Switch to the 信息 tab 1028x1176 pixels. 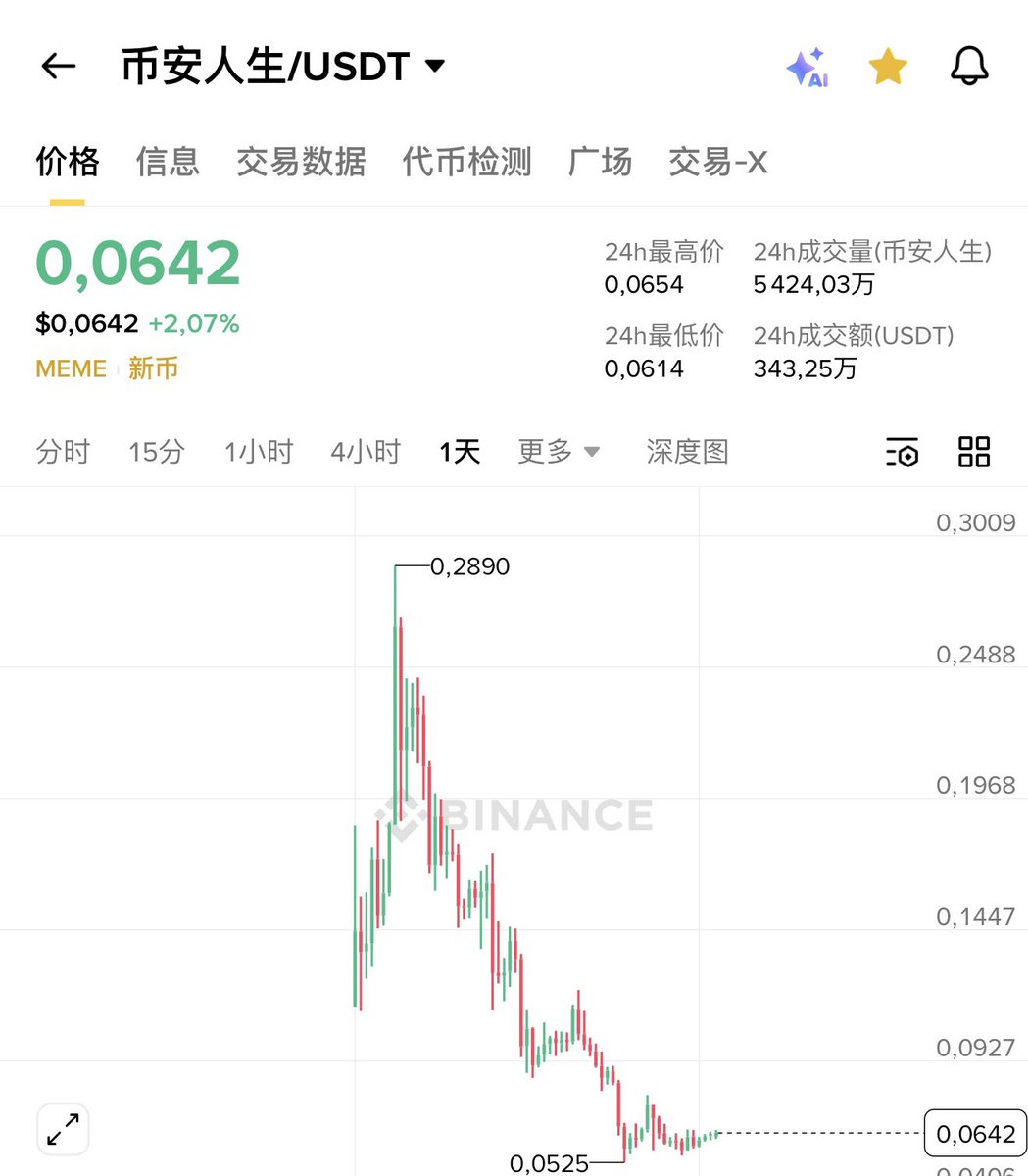coord(168,162)
